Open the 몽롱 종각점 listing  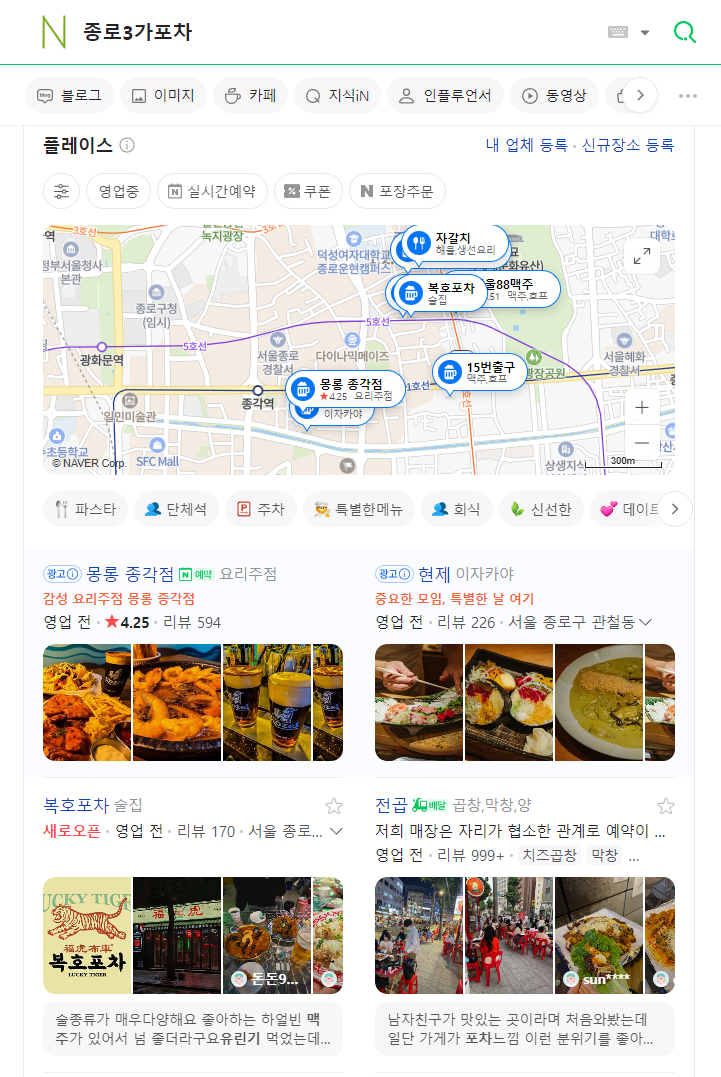(130, 574)
